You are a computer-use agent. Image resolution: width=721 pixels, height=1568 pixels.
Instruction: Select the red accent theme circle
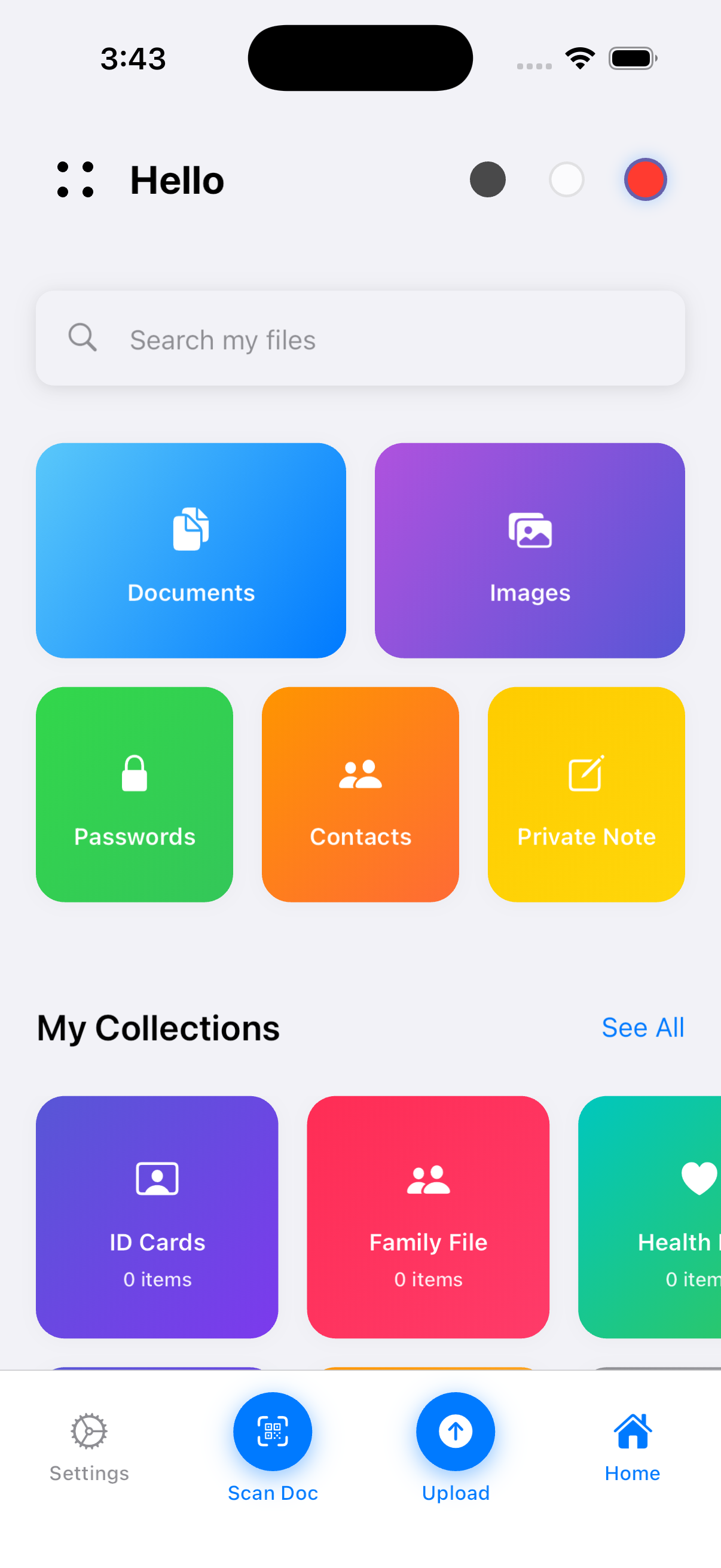(x=646, y=179)
